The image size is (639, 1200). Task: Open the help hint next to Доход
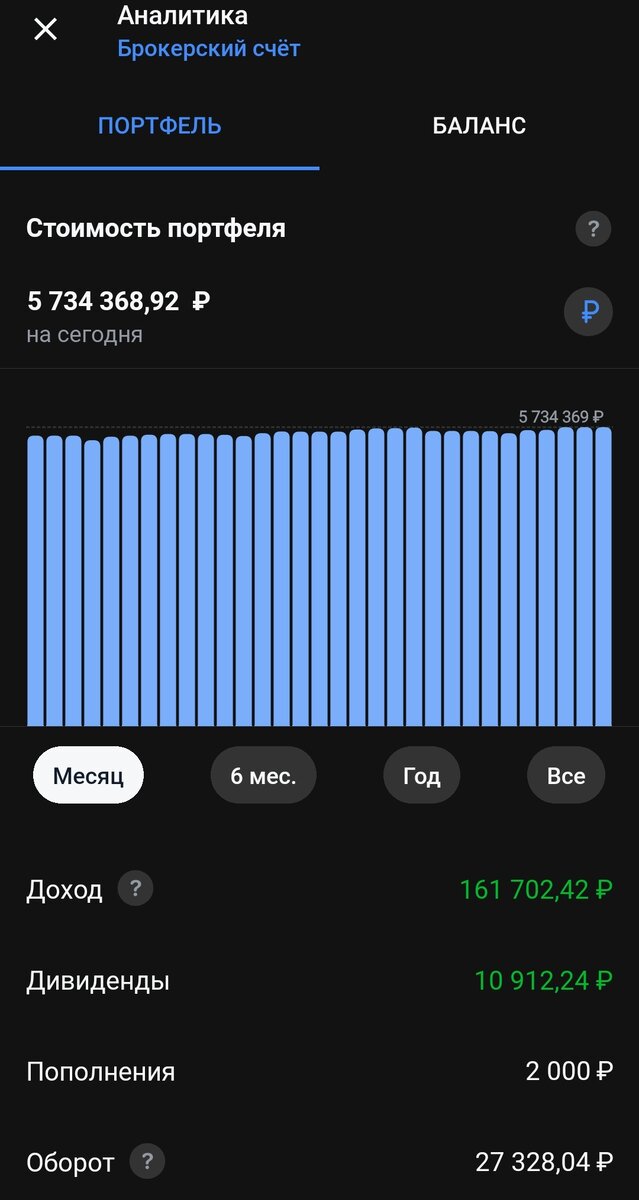tap(135, 888)
